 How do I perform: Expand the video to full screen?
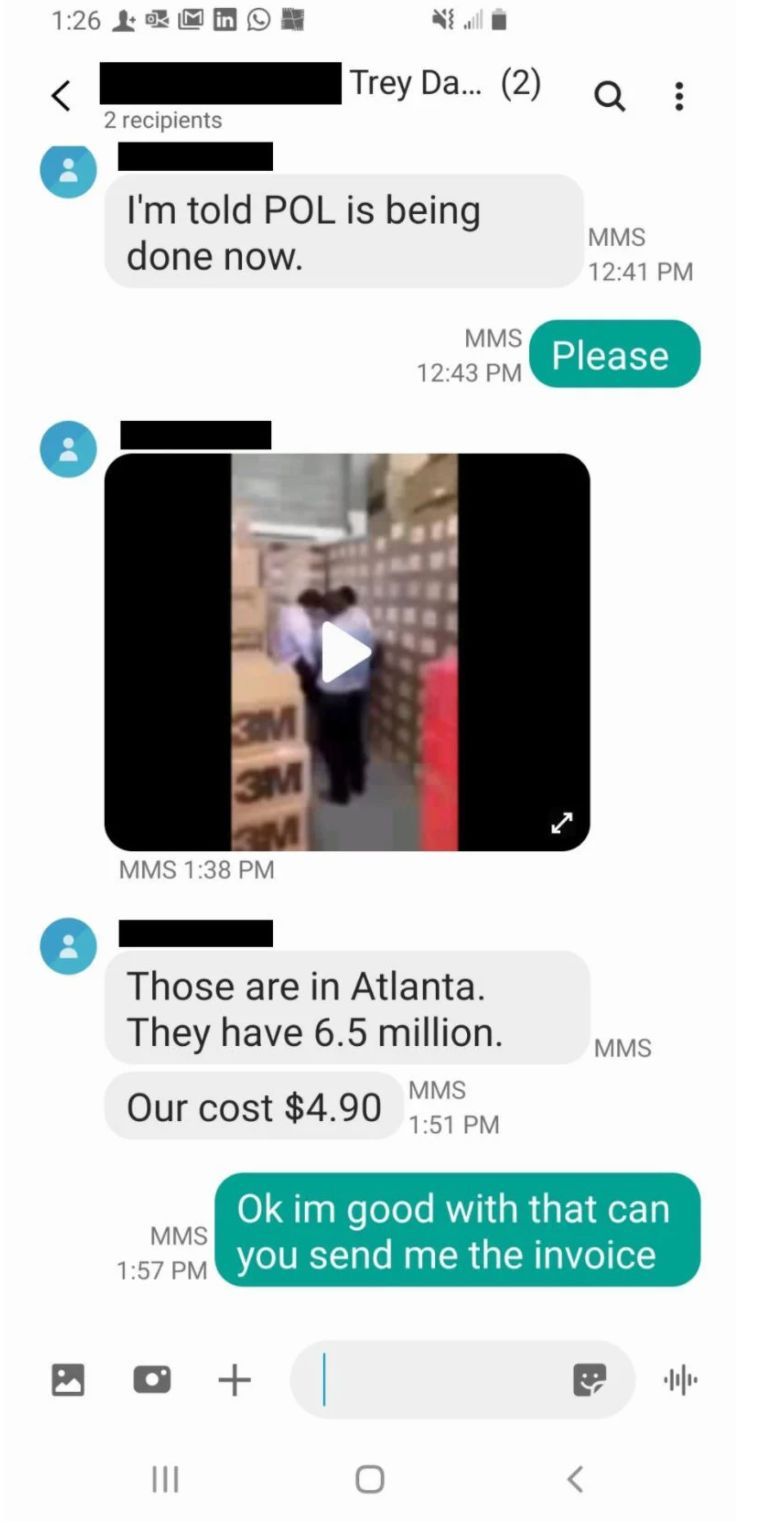click(562, 823)
